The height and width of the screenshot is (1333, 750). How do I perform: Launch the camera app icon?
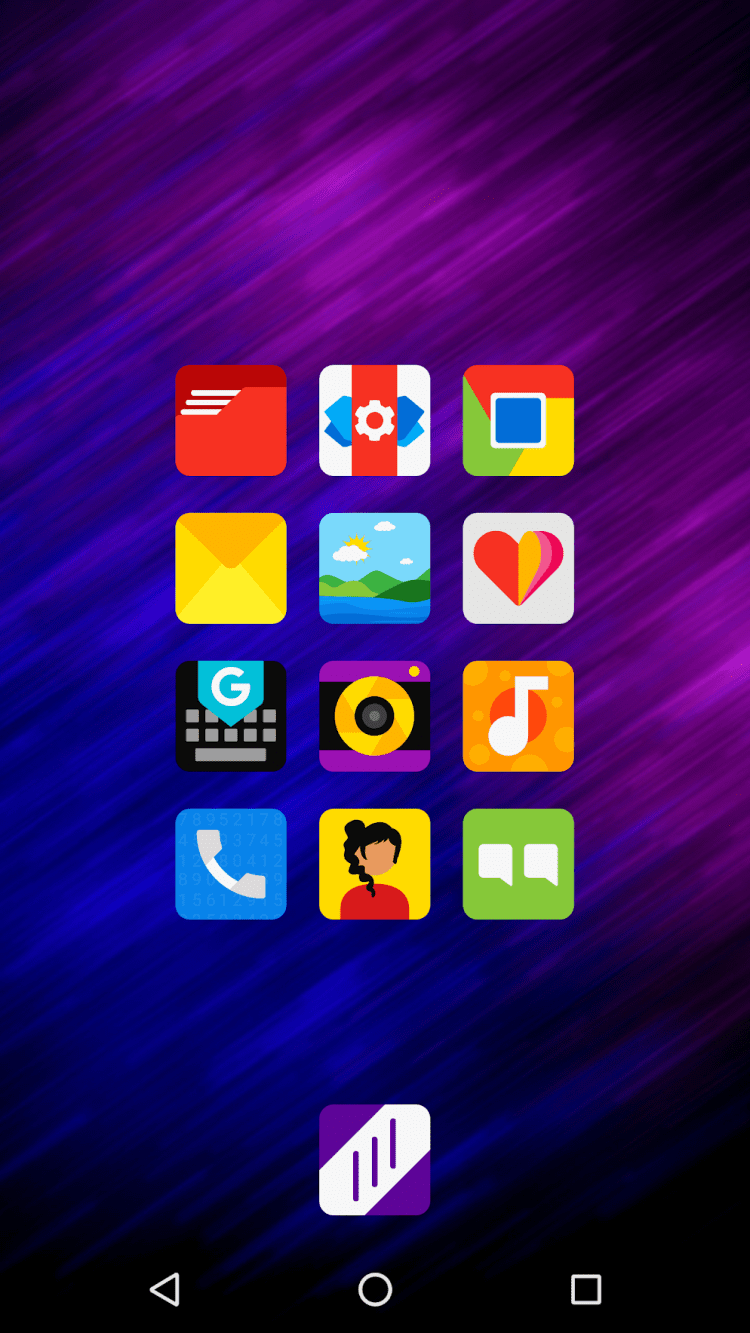pos(375,716)
